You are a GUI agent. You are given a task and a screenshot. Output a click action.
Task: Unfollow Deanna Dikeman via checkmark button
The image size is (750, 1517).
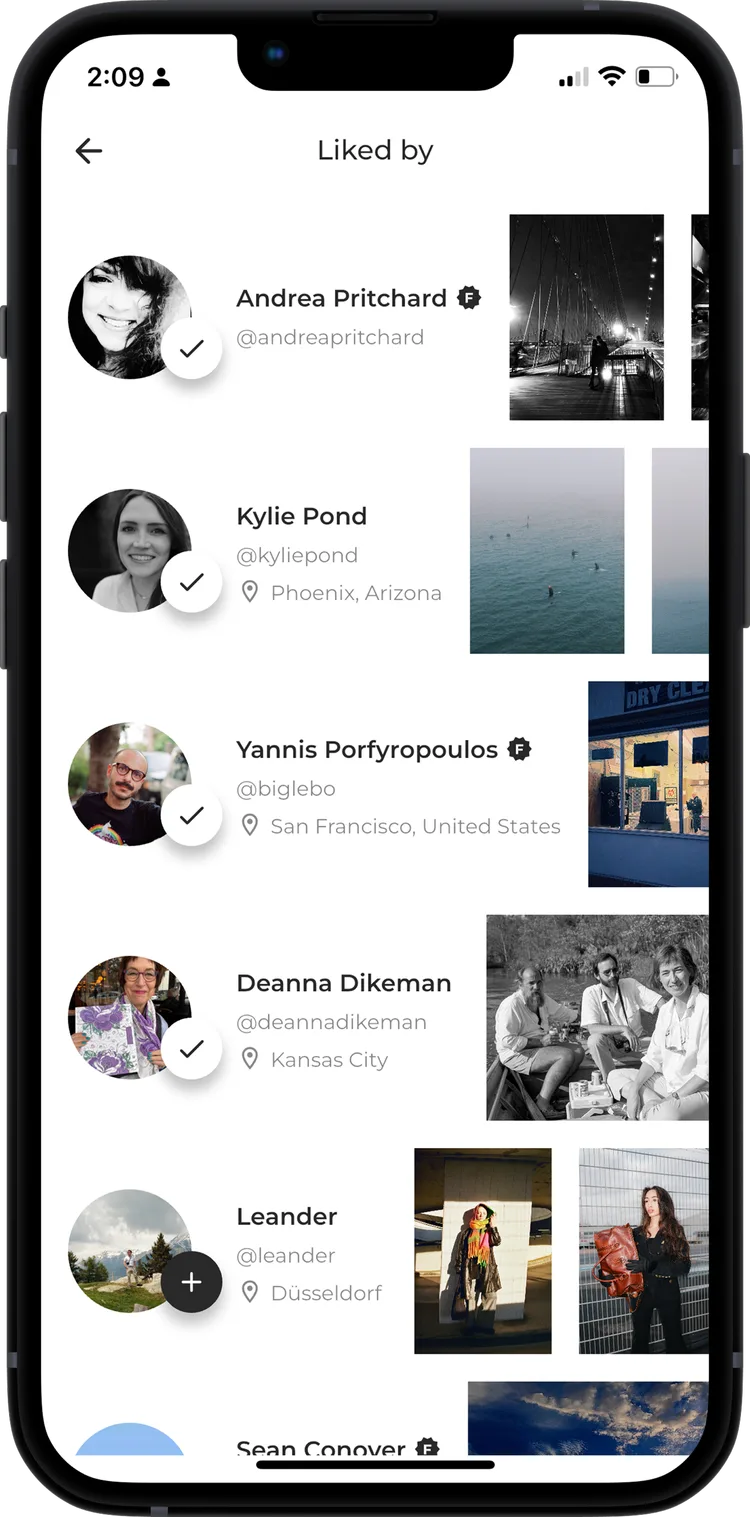(191, 1048)
